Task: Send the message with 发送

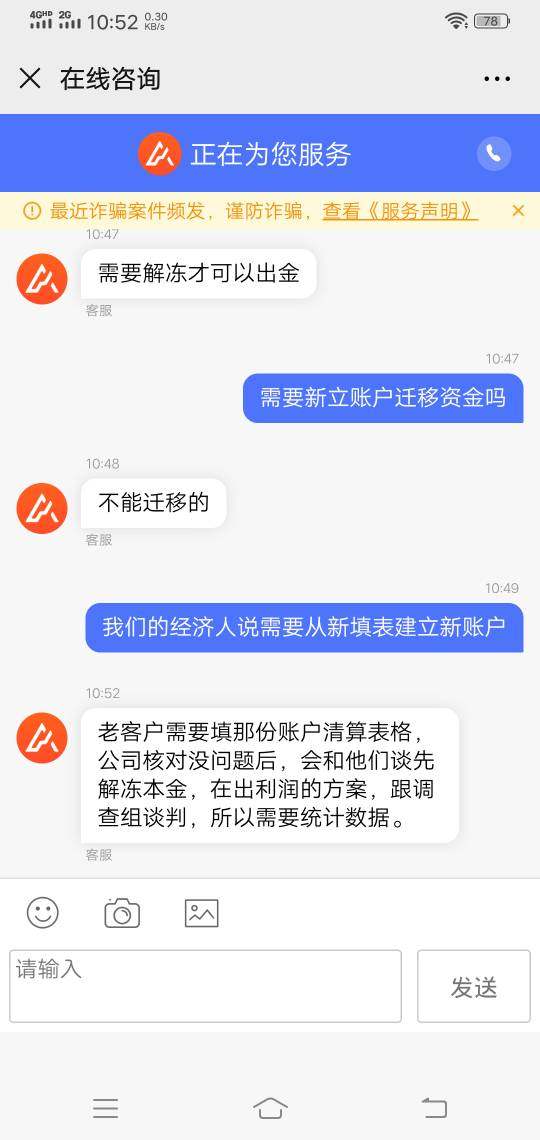Action: pyautogui.click(x=474, y=986)
